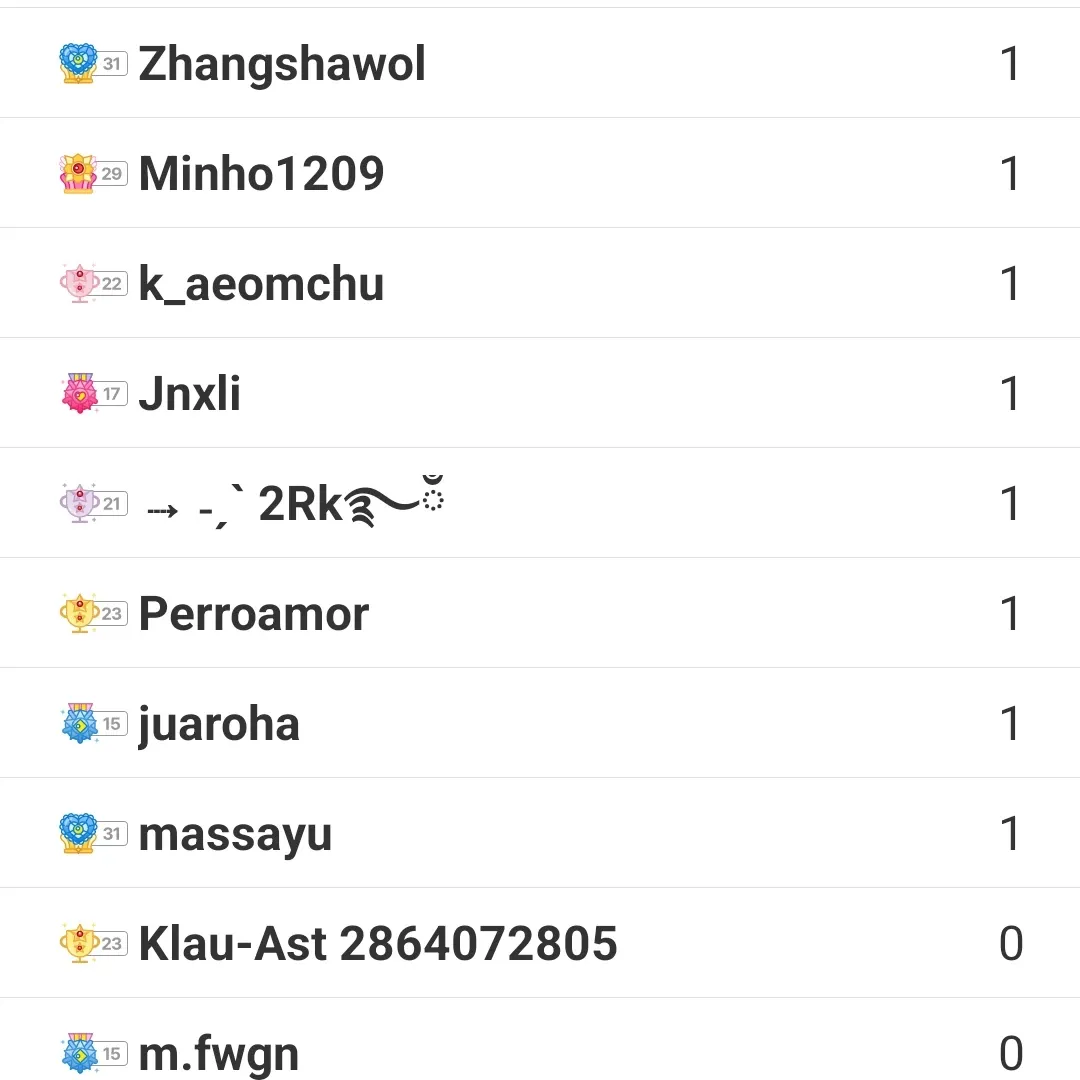
Task: Open Zhangshawol's profile row
Action: 282,64
